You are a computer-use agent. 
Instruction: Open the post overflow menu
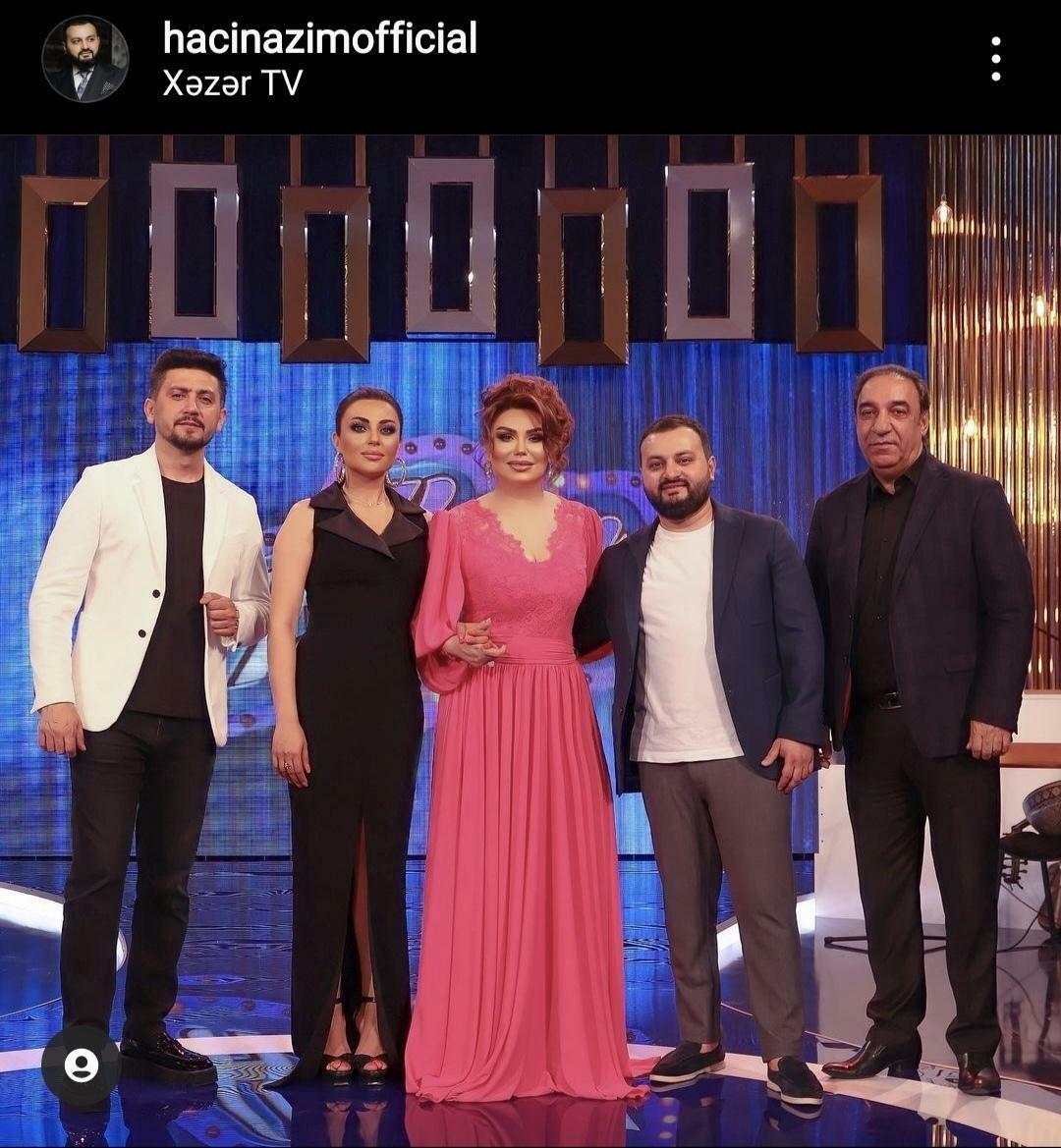(996, 59)
